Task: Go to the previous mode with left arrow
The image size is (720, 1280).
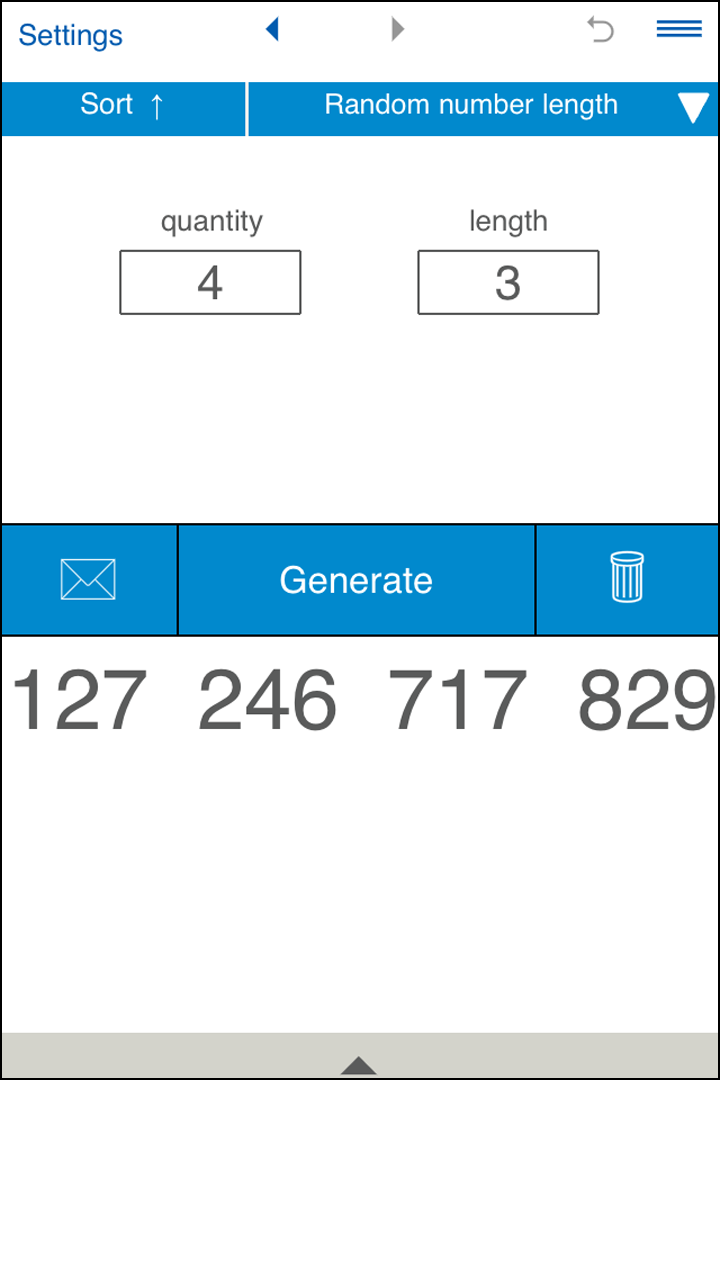Action: [272, 30]
